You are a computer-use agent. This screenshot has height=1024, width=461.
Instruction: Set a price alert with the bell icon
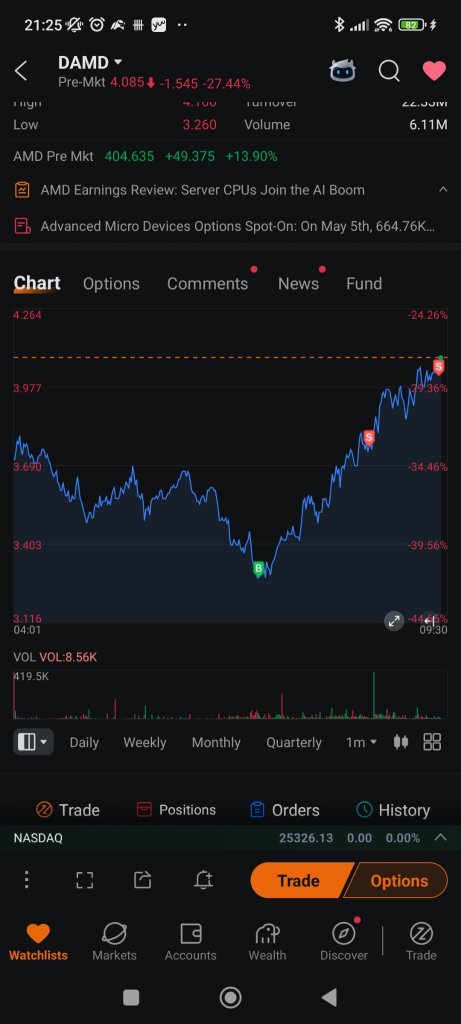pos(204,880)
